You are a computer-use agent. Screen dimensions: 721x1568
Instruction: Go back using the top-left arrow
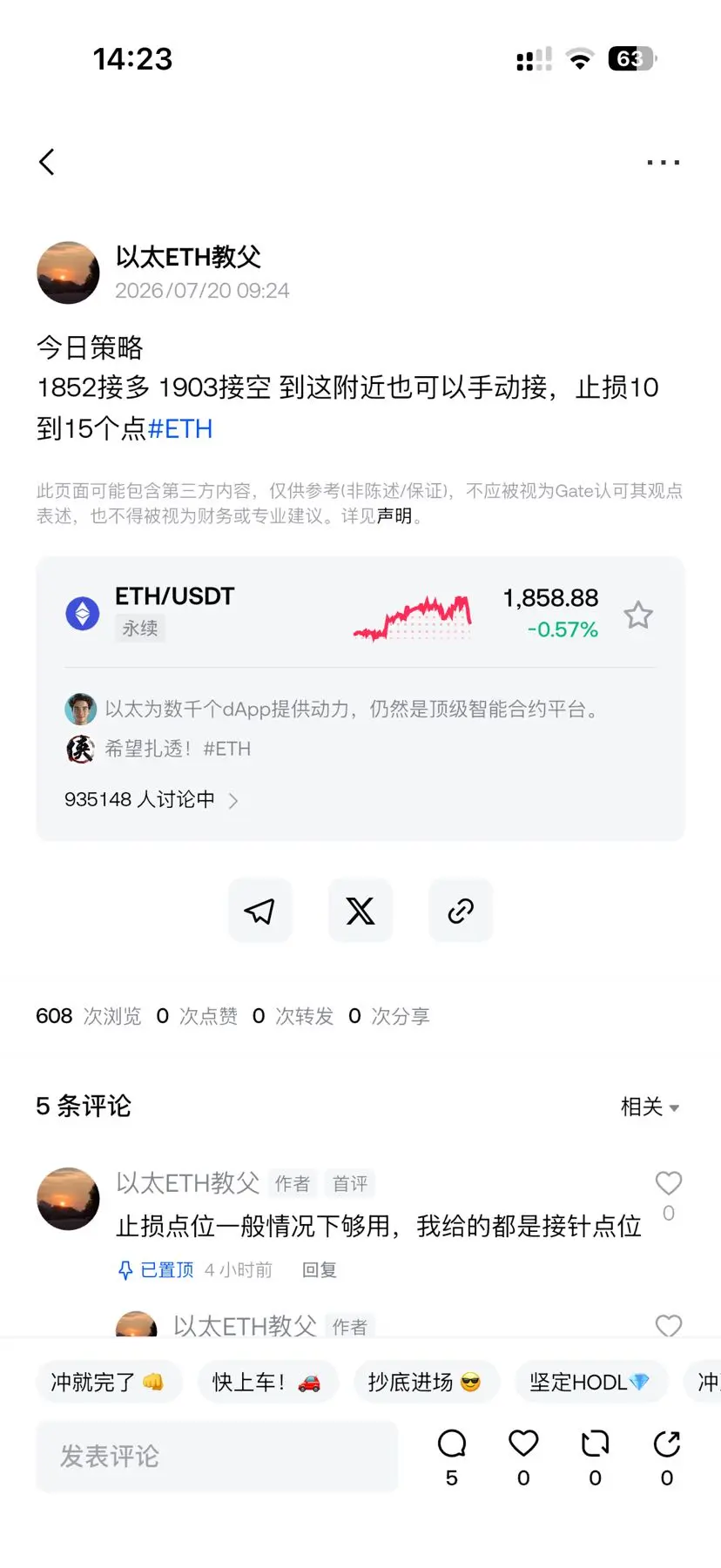click(x=47, y=162)
